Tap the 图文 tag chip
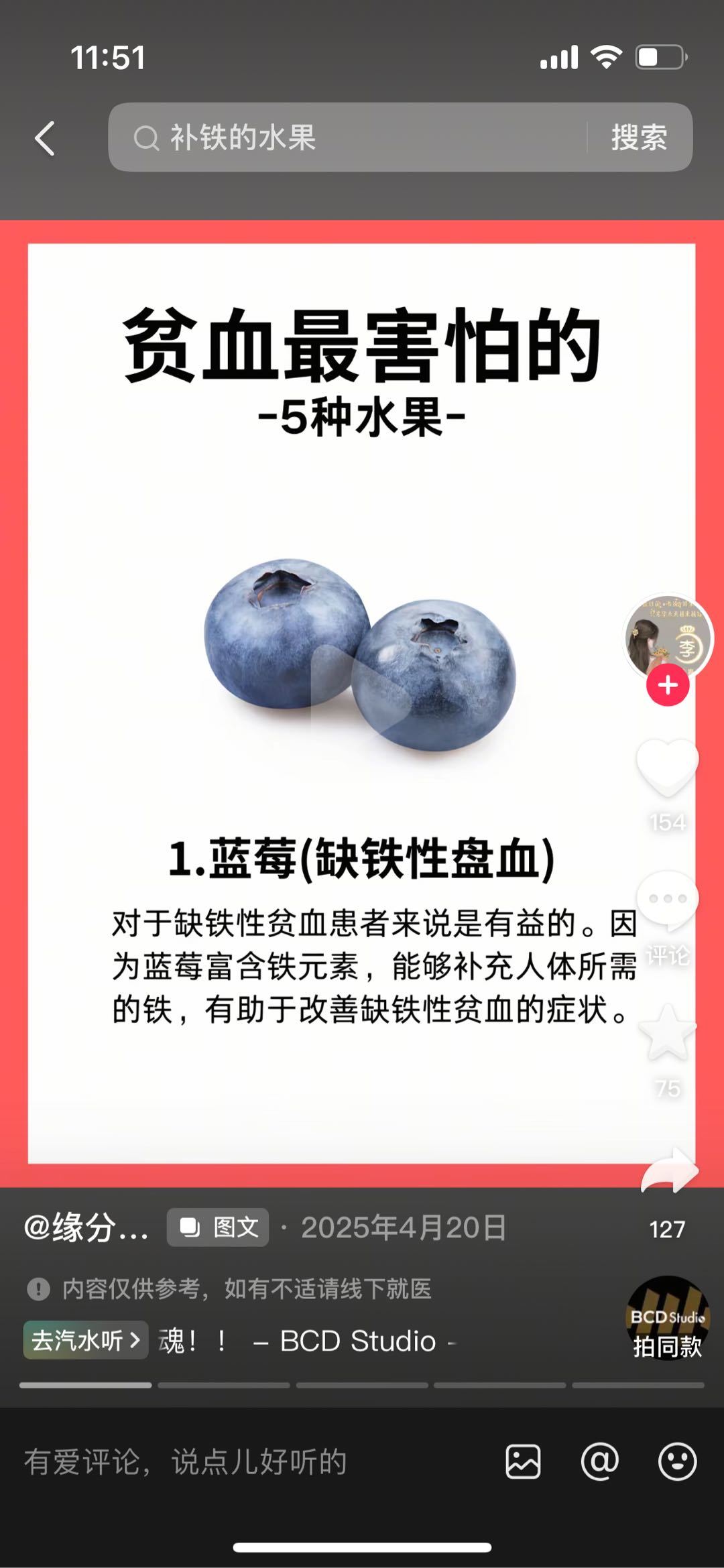The width and height of the screenshot is (724, 1568). click(219, 1227)
